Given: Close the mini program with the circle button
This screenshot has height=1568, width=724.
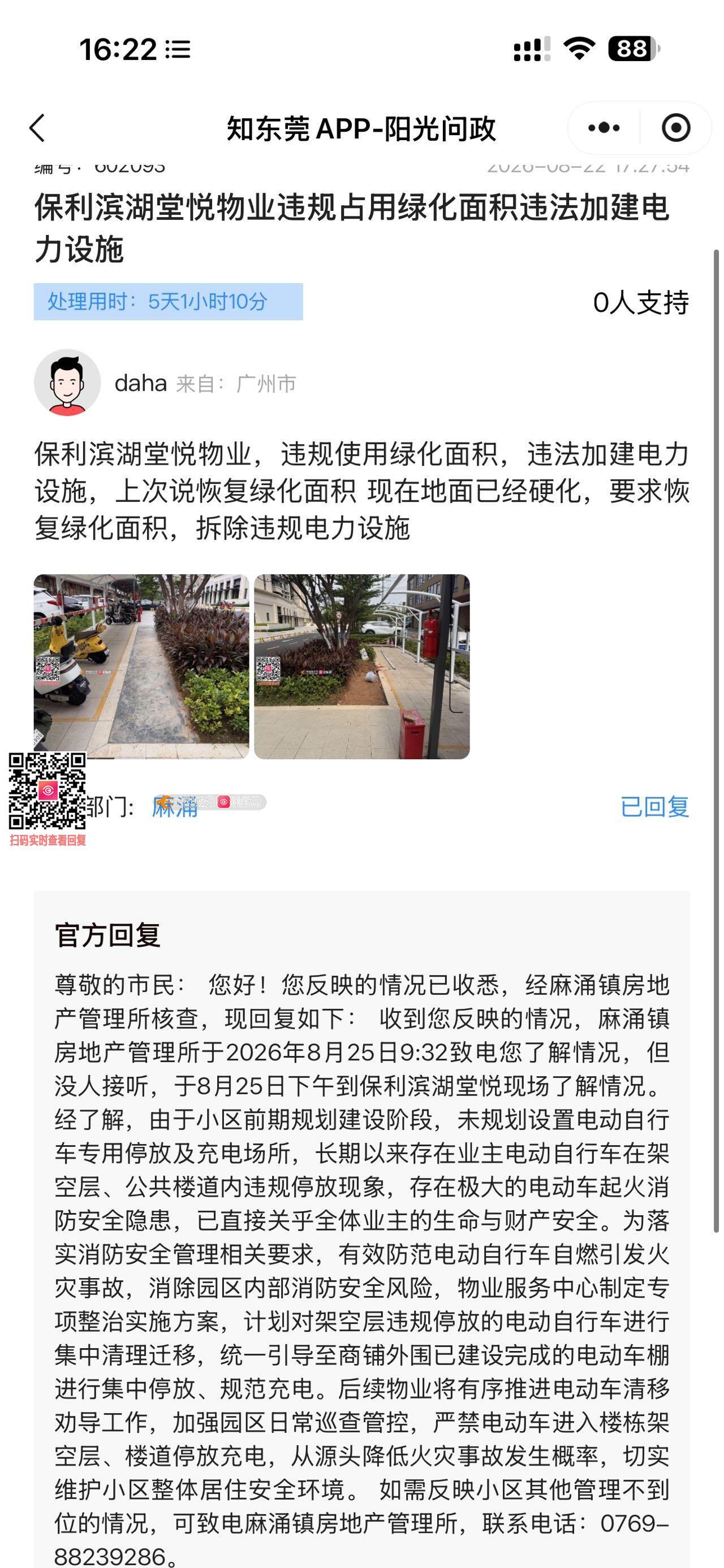Looking at the screenshot, I should coord(675,128).
